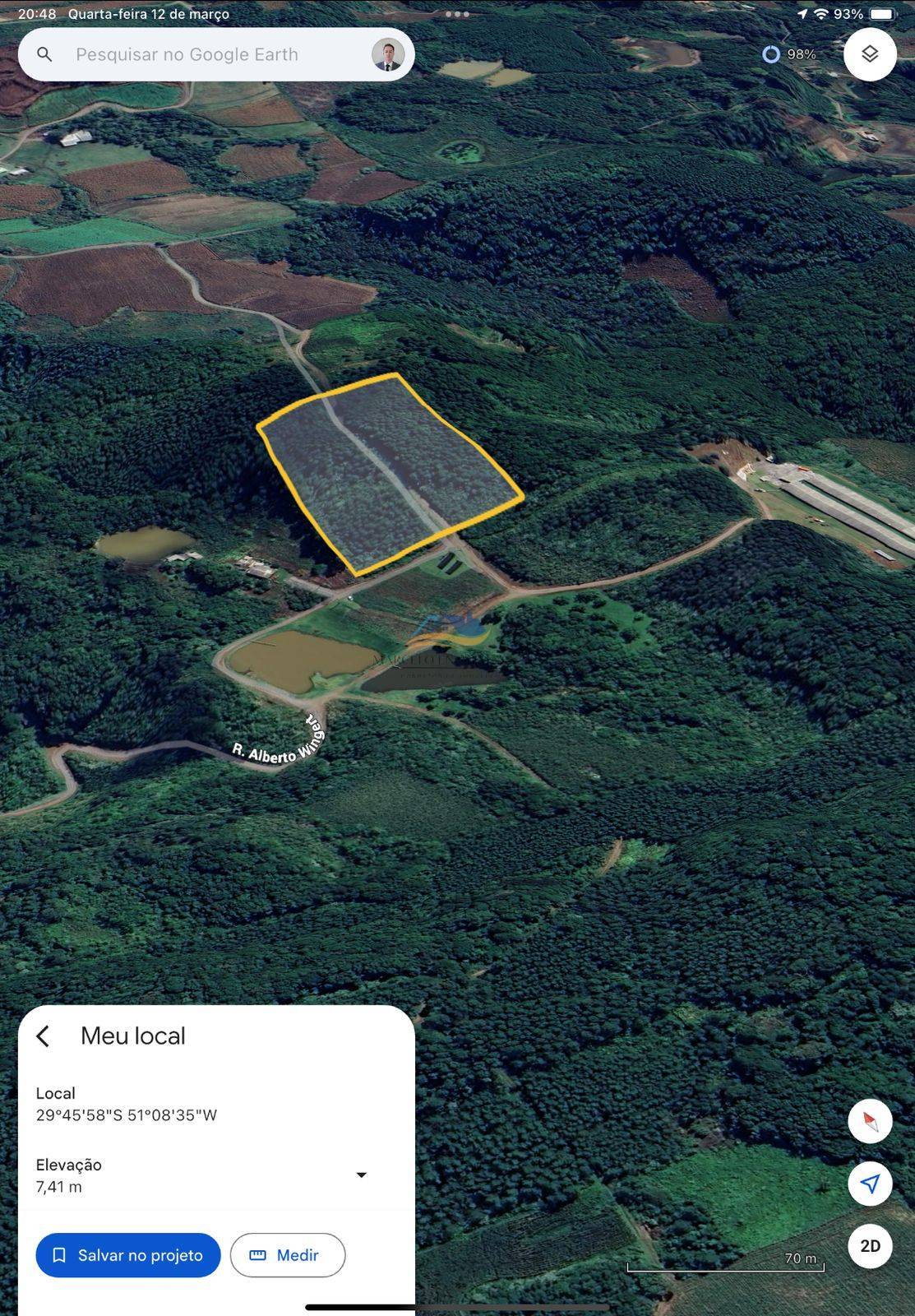Image resolution: width=915 pixels, height=1316 pixels.
Task: Expand the Elevação dropdown arrow
Action: pos(361,1175)
